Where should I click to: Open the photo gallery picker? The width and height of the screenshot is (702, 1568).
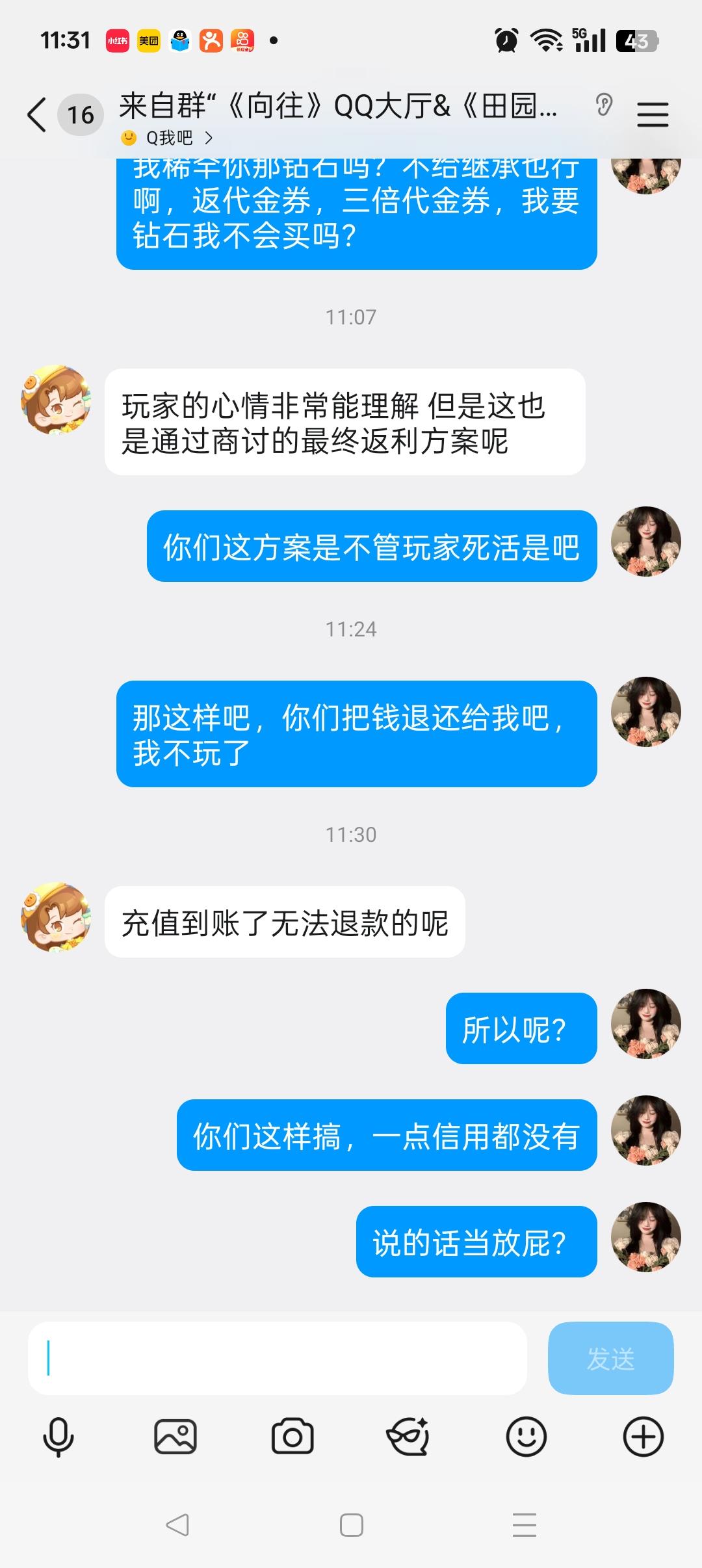click(x=175, y=1436)
